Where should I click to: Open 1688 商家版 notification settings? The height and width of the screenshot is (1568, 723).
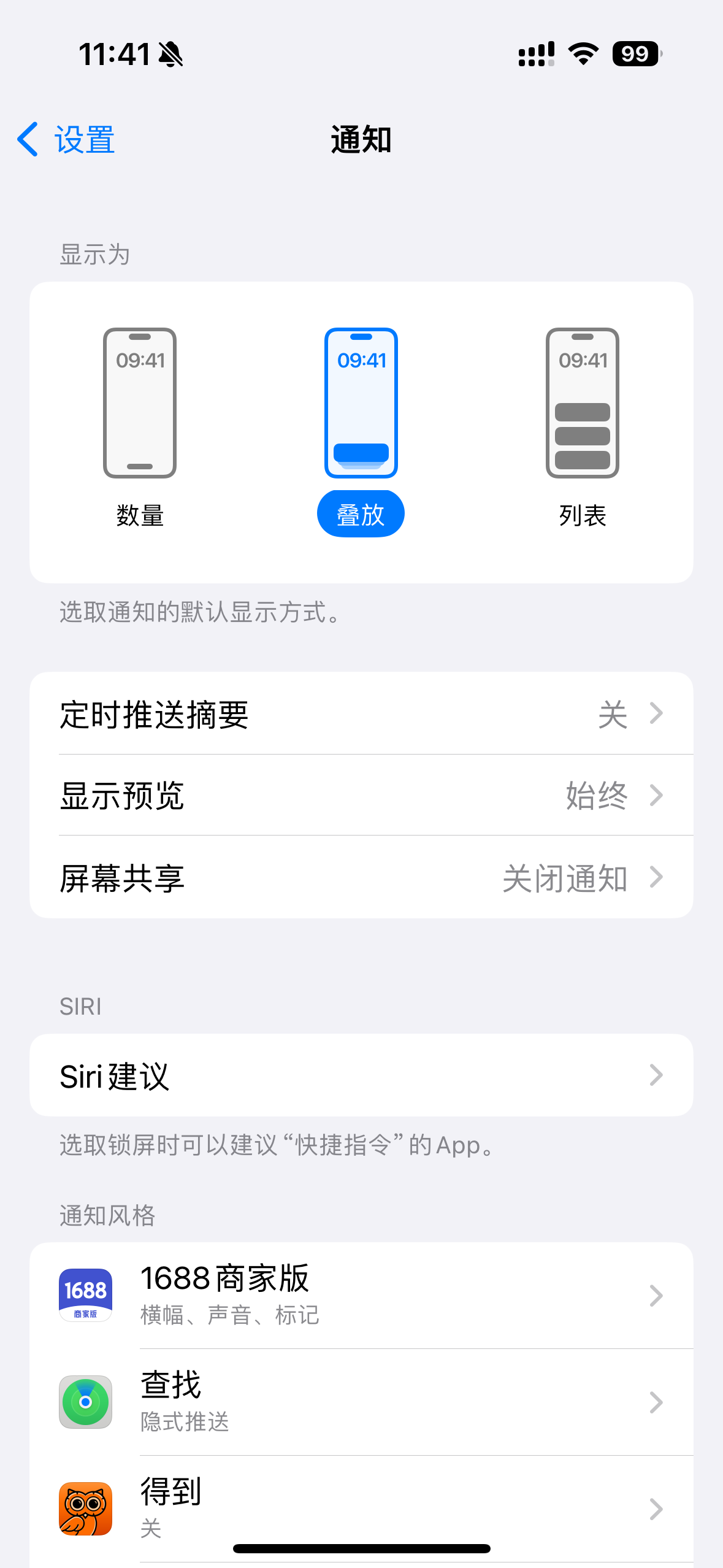click(x=361, y=1296)
